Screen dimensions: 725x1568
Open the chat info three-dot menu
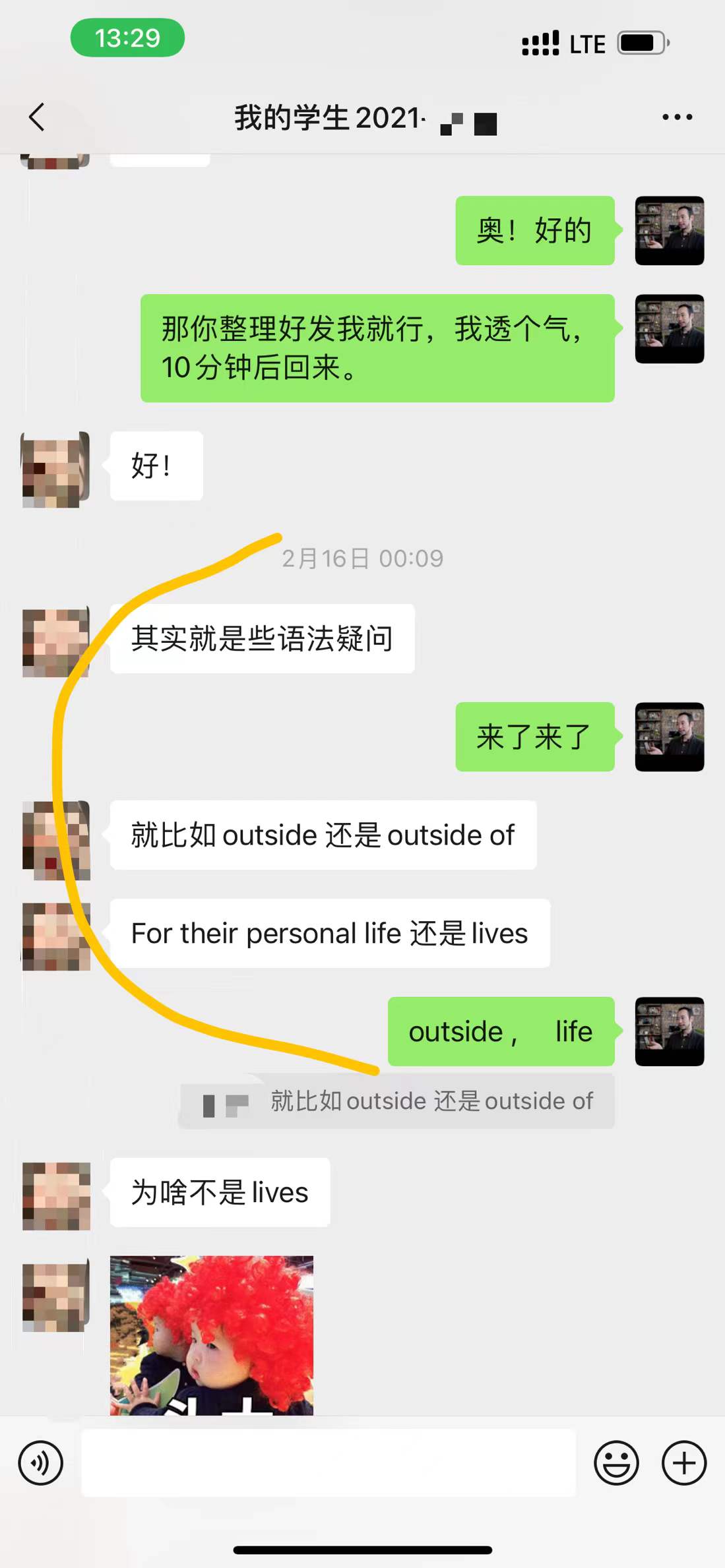[x=677, y=117]
